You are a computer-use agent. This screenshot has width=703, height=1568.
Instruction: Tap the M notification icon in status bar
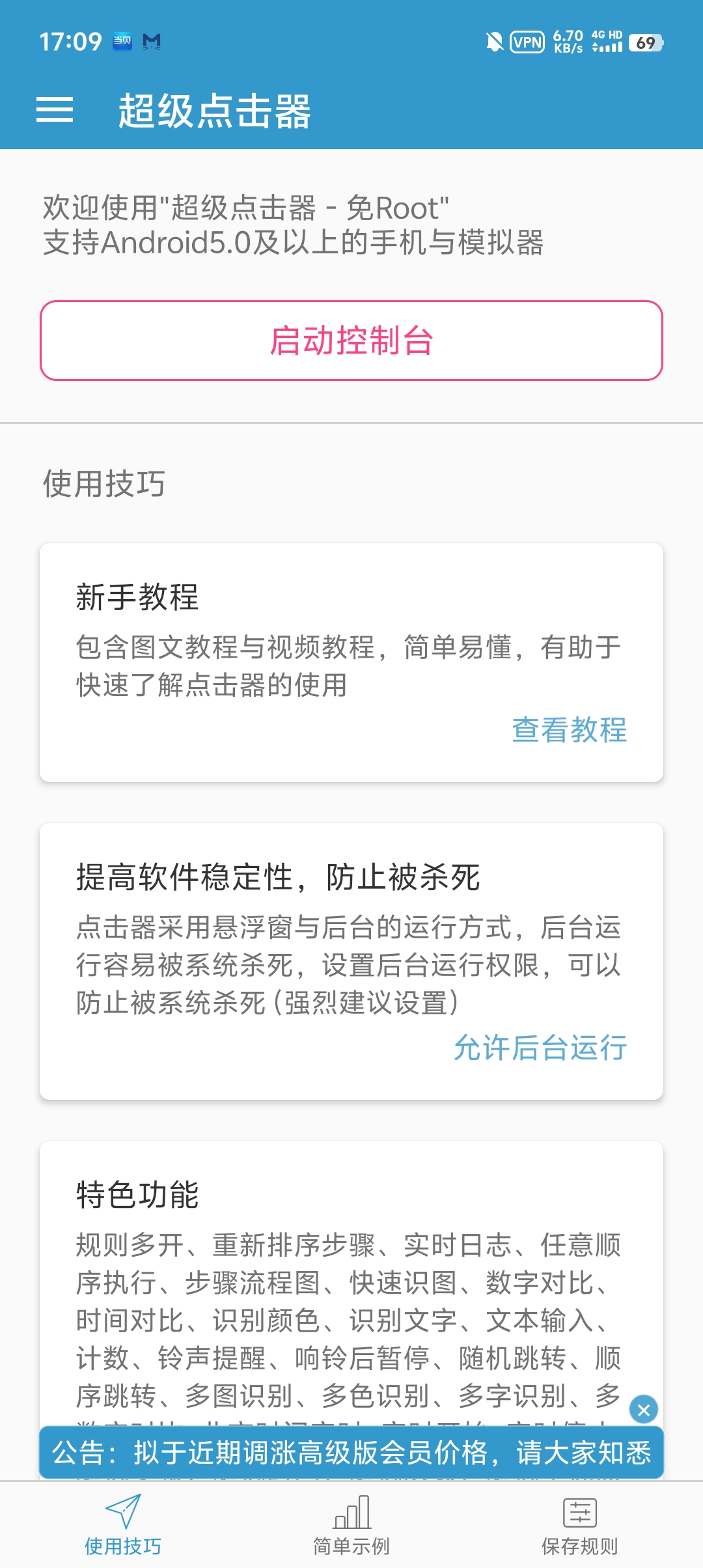tap(151, 41)
